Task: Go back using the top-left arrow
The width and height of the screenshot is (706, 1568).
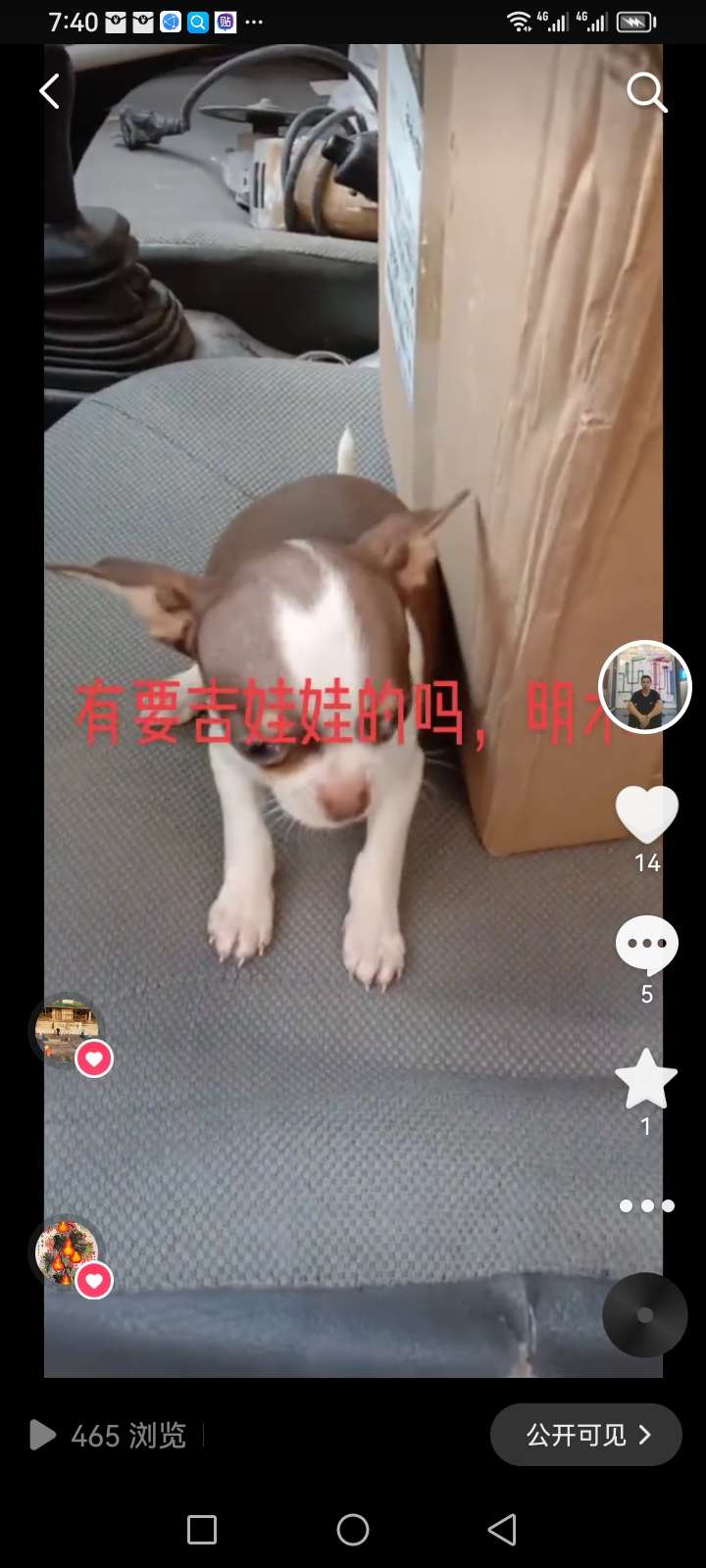Action: [50, 91]
